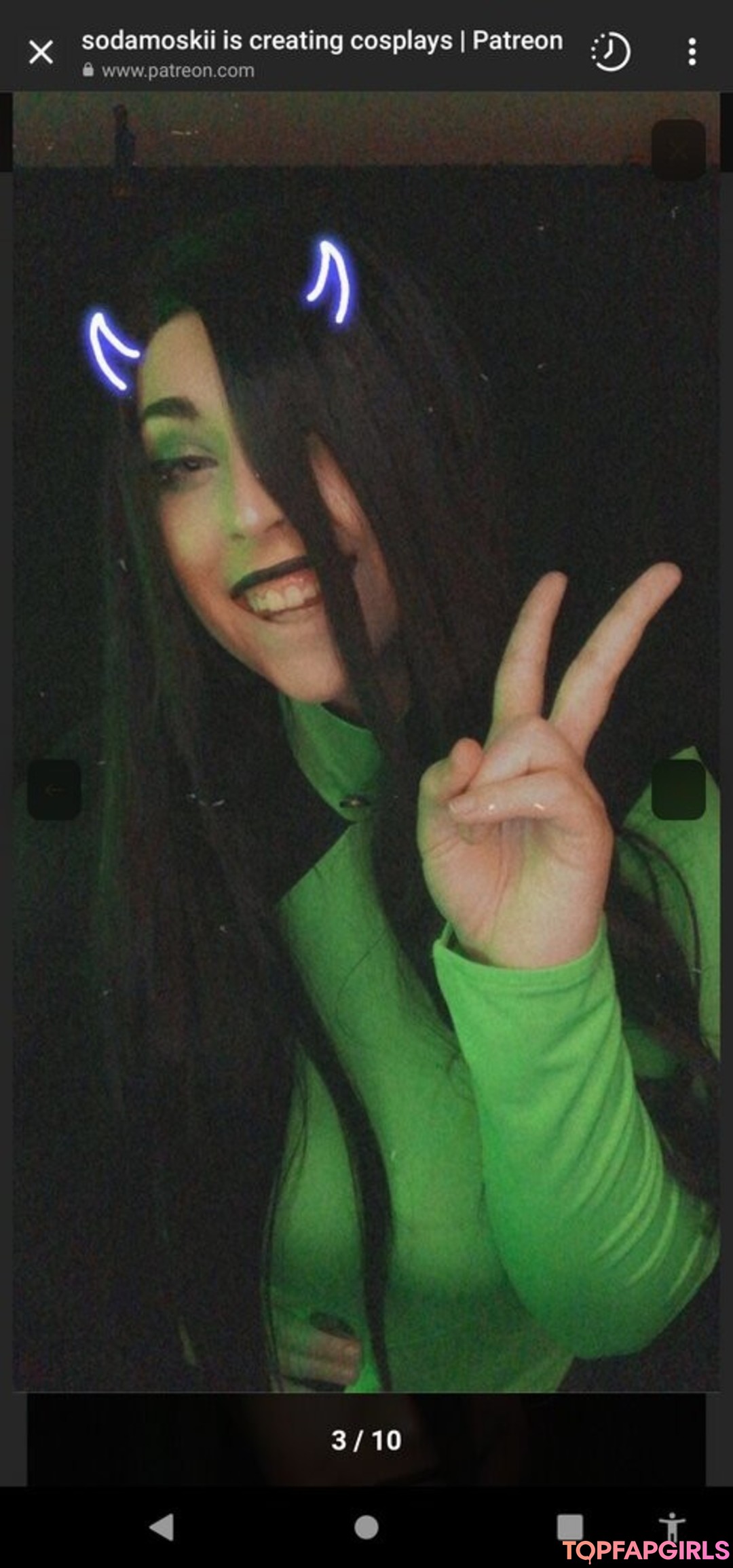This screenshot has height=1568, width=733.
Task: Go to the next gallery image
Action: 678,790
